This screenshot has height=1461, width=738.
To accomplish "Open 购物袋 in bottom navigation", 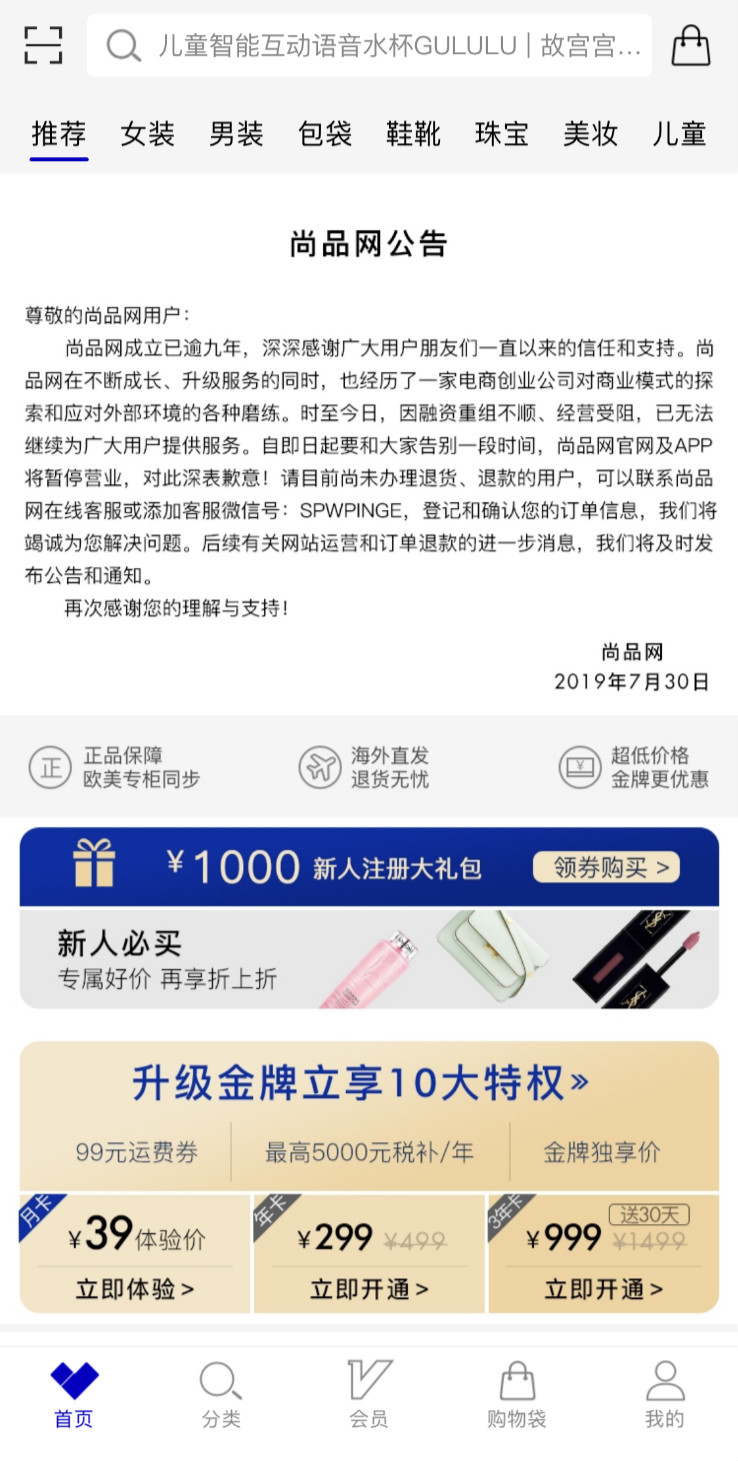I will point(517,1395).
